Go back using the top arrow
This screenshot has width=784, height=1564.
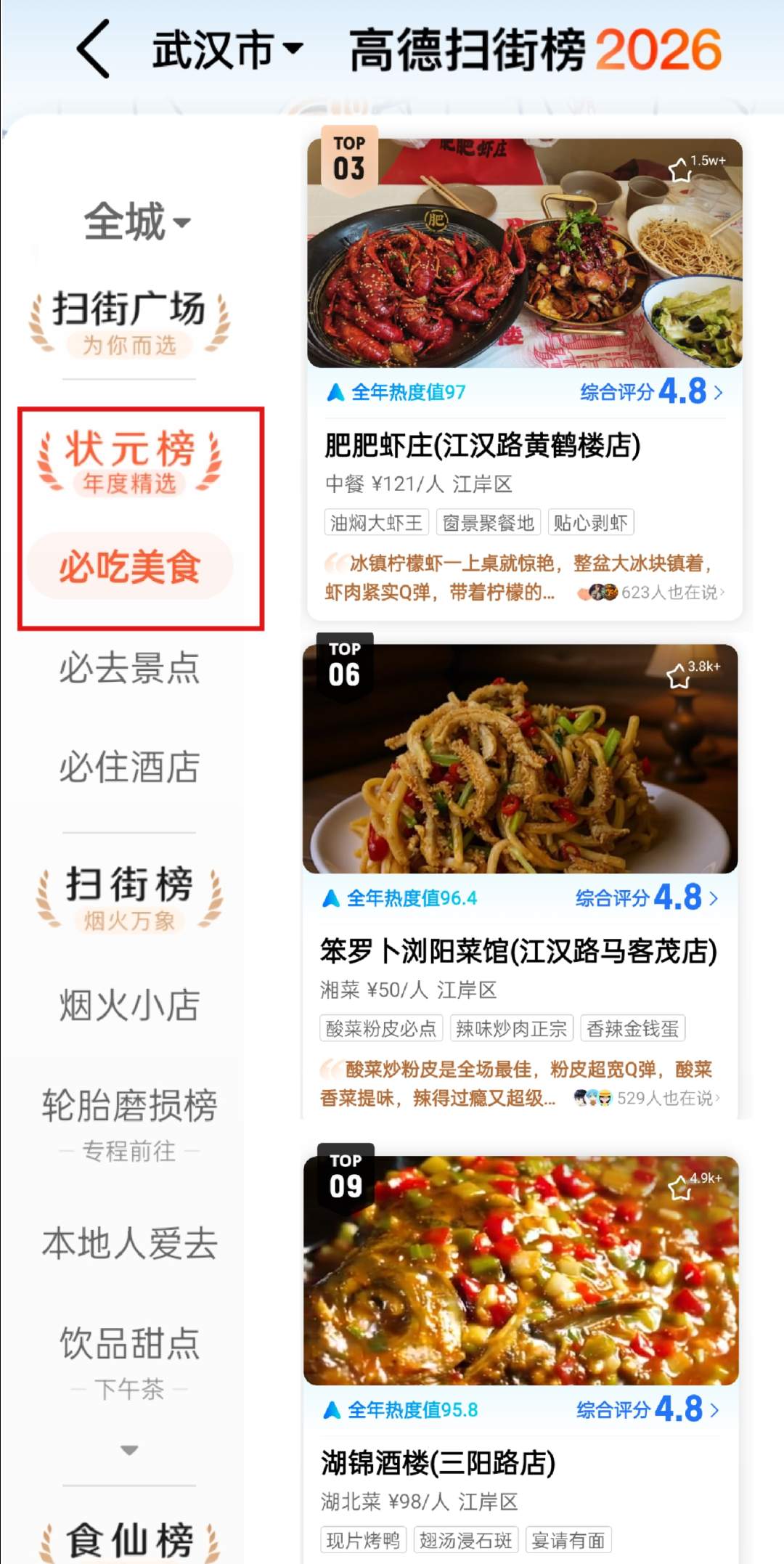94,49
